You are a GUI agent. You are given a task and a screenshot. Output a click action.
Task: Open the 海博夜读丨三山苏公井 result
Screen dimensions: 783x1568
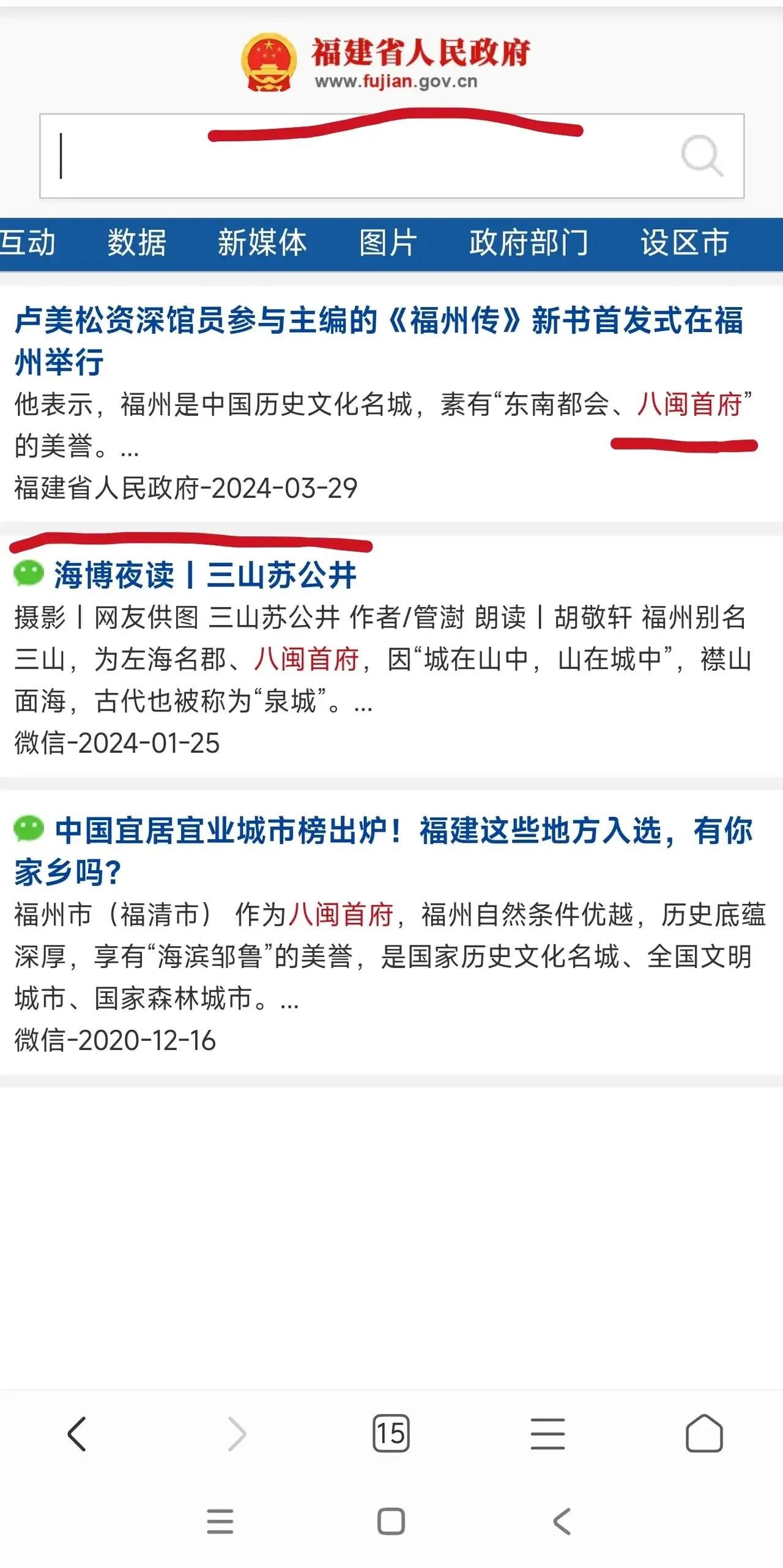click(205, 575)
